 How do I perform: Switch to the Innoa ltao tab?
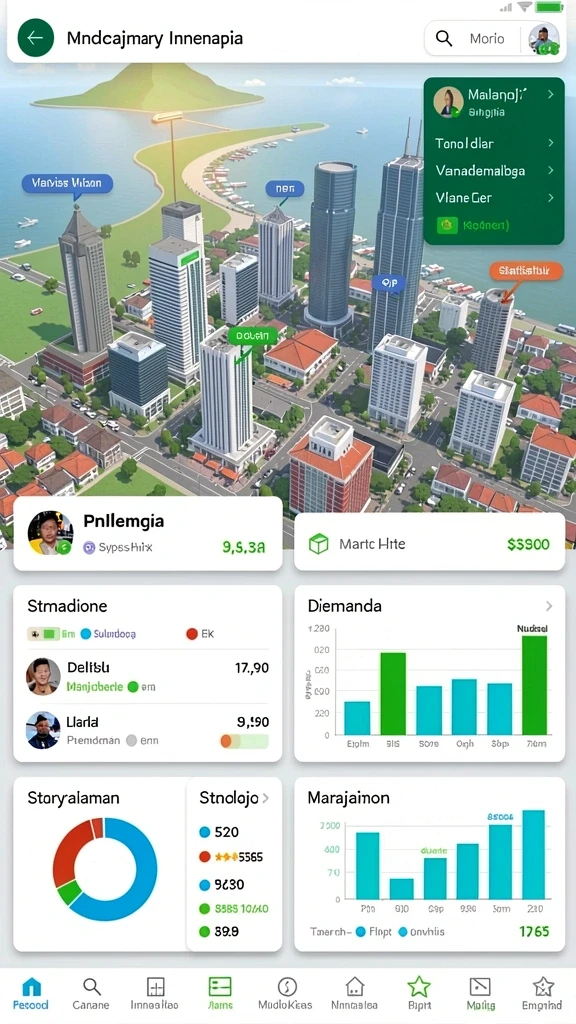pos(155,994)
